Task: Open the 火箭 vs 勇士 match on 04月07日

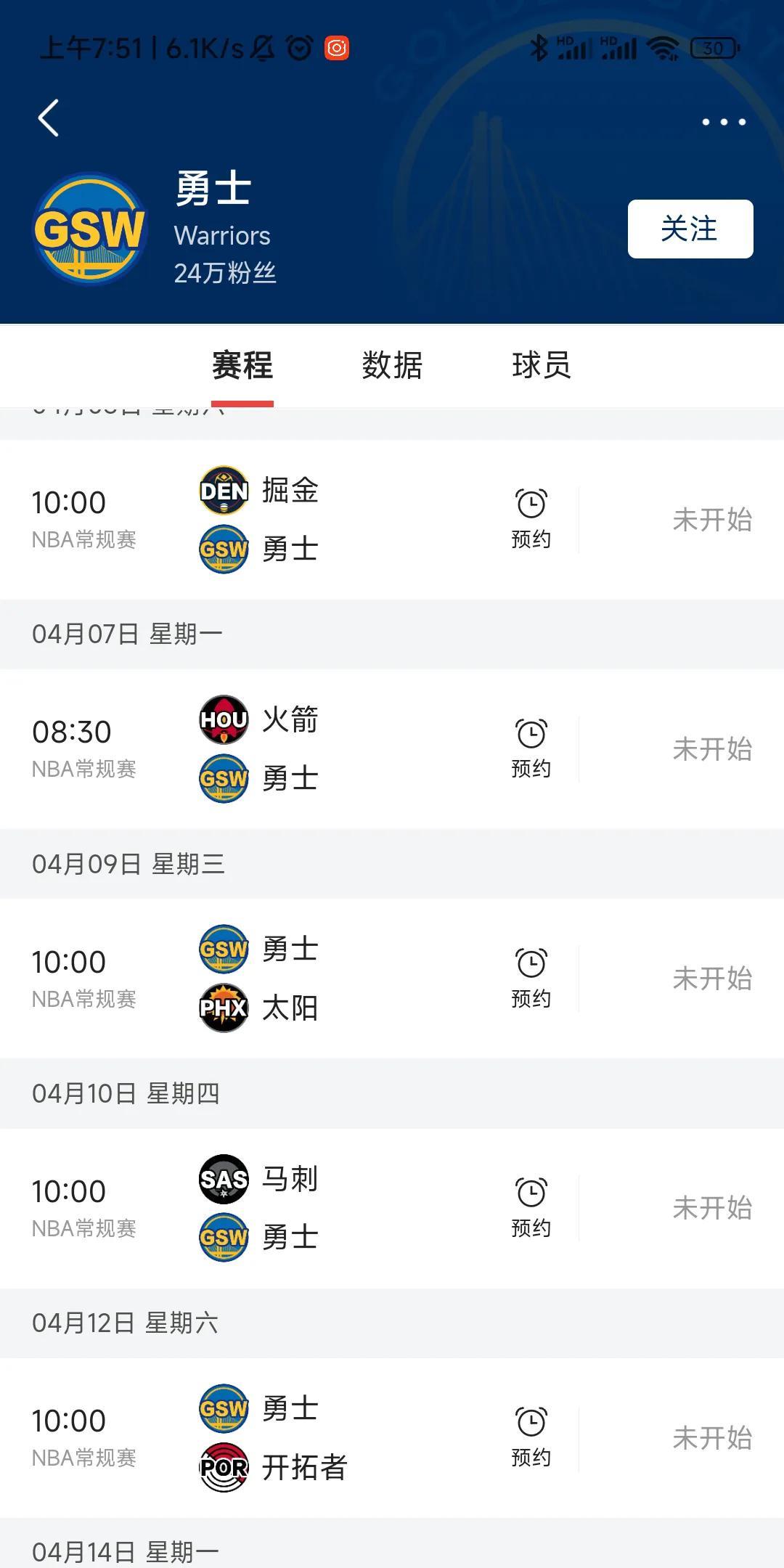Action: click(392, 749)
